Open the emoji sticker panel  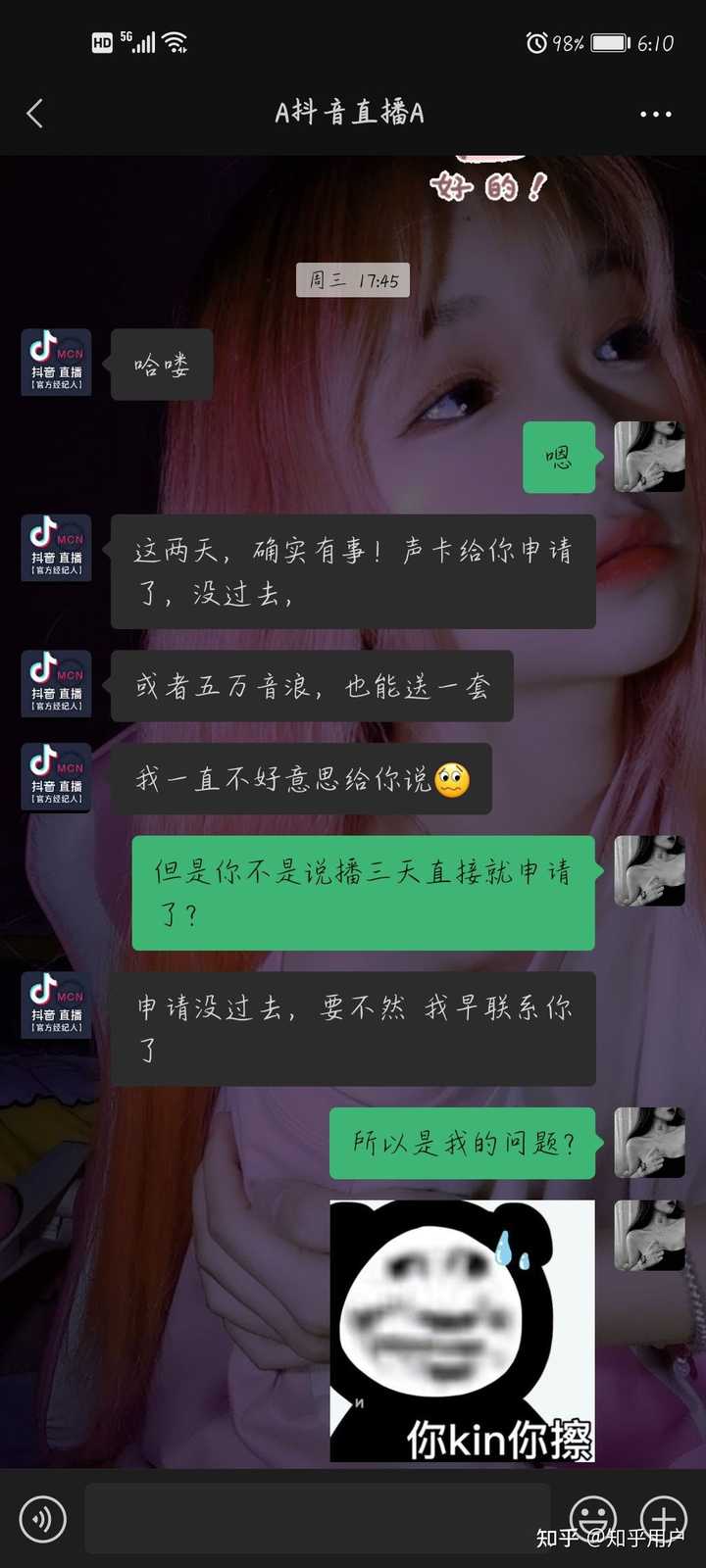click(x=593, y=1518)
